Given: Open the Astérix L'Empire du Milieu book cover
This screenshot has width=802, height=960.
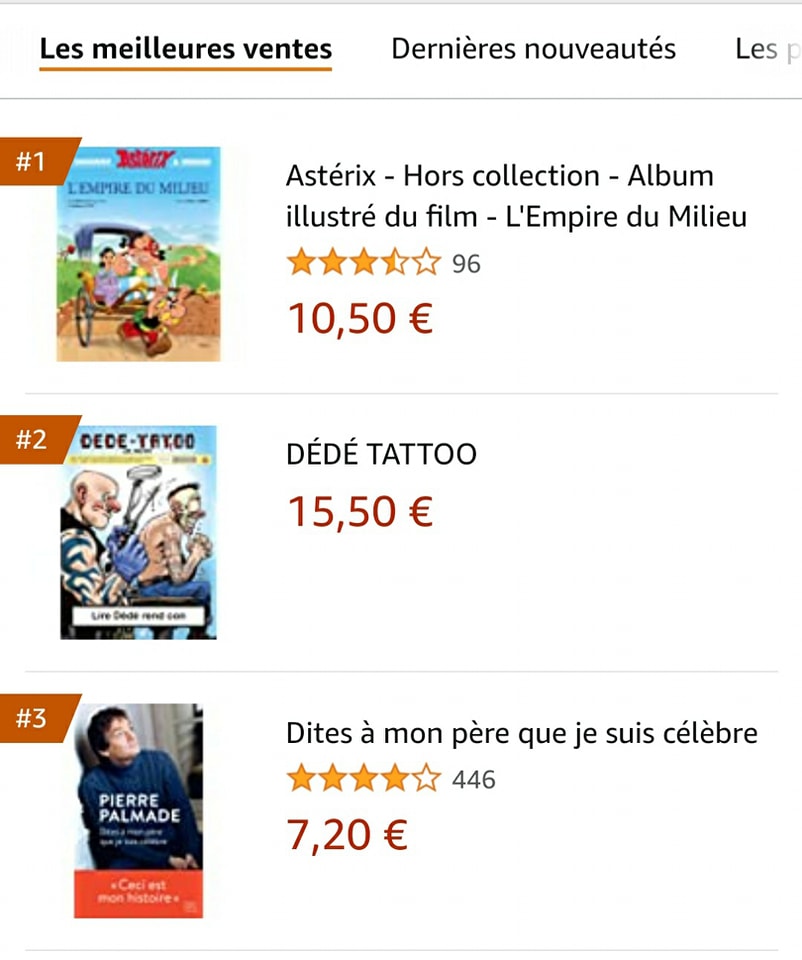Looking at the screenshot, I should click(x=138, y=254).
